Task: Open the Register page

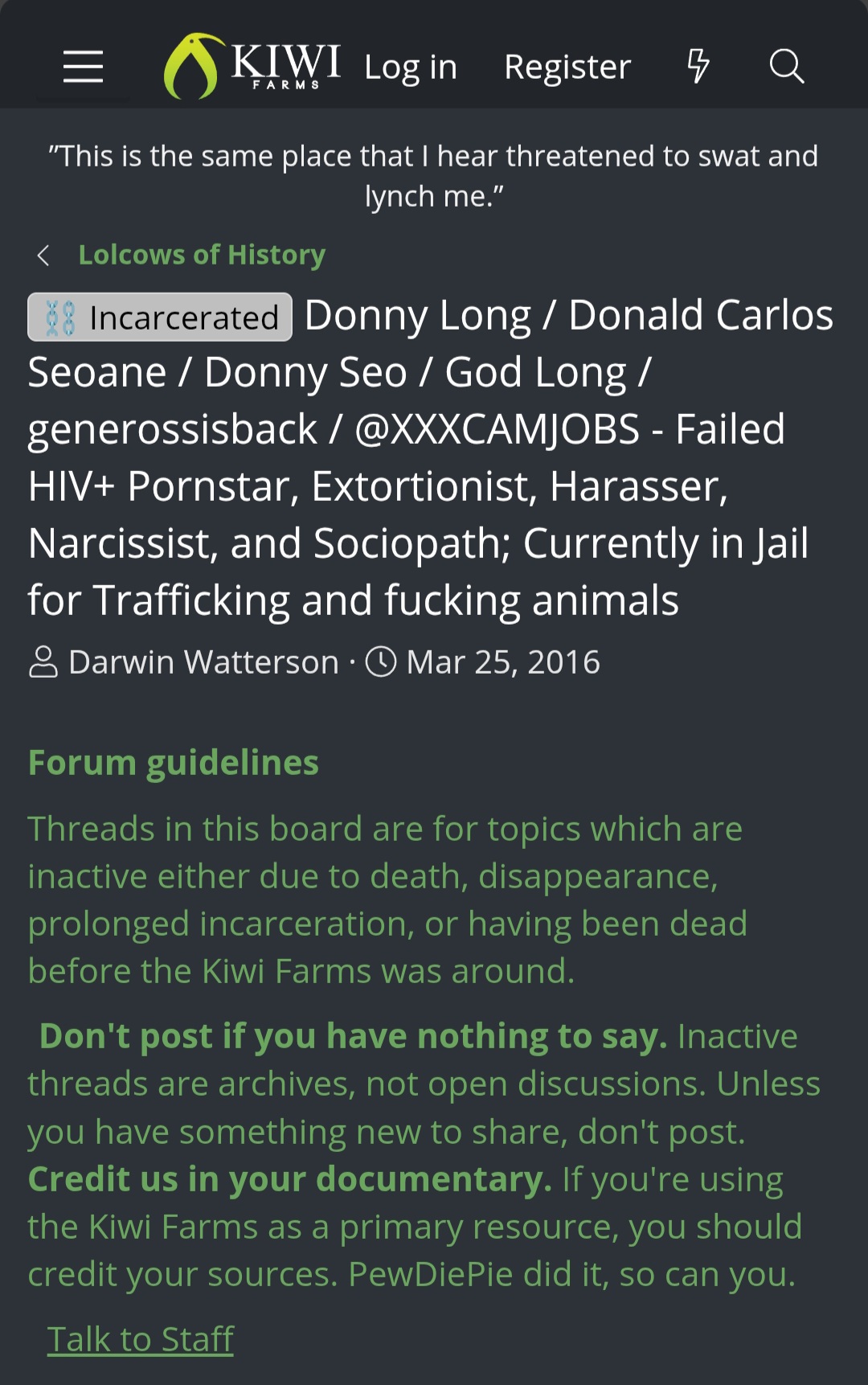Action: [567, 67]
